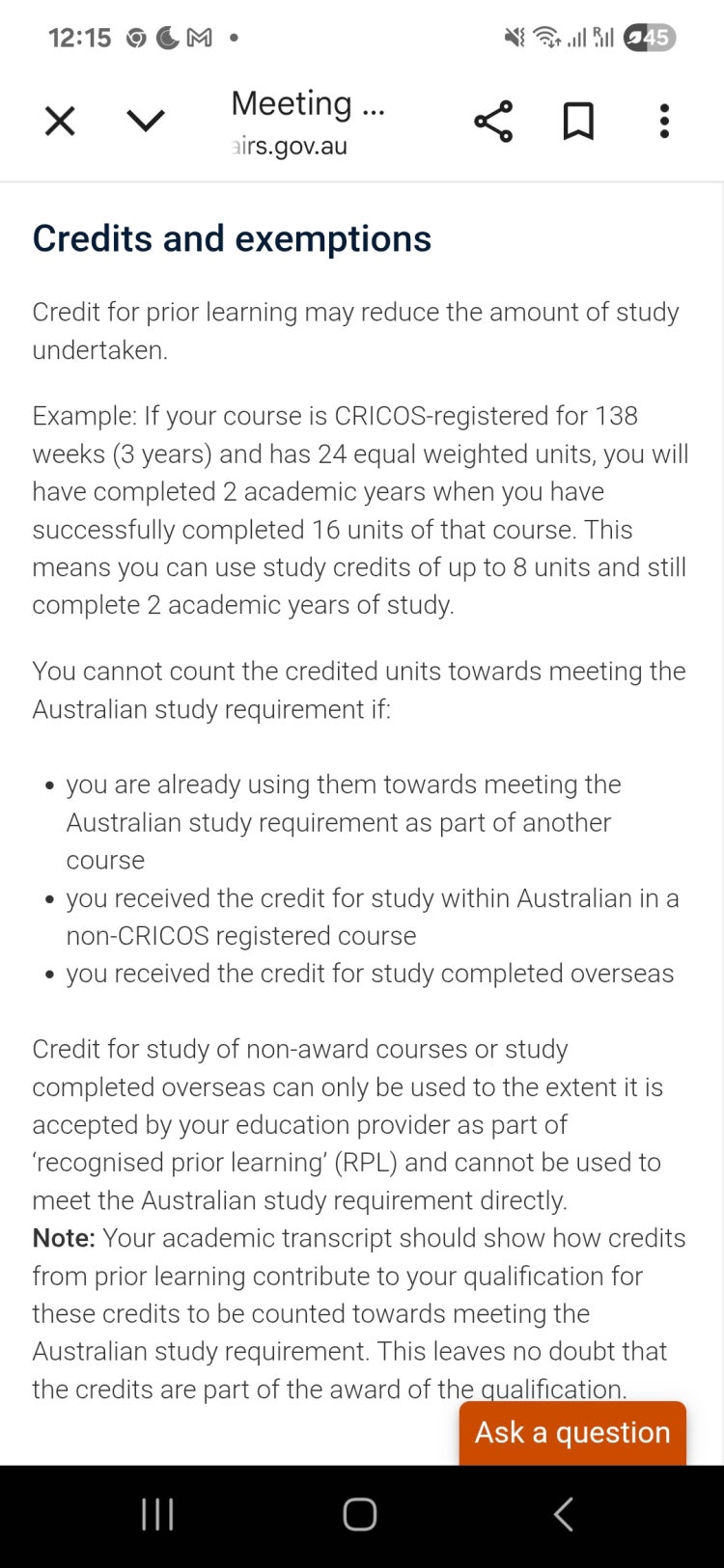Expand the tab's down chevron
The height and width of the screenshot is (1568, 724).
[x=146, y=122]
